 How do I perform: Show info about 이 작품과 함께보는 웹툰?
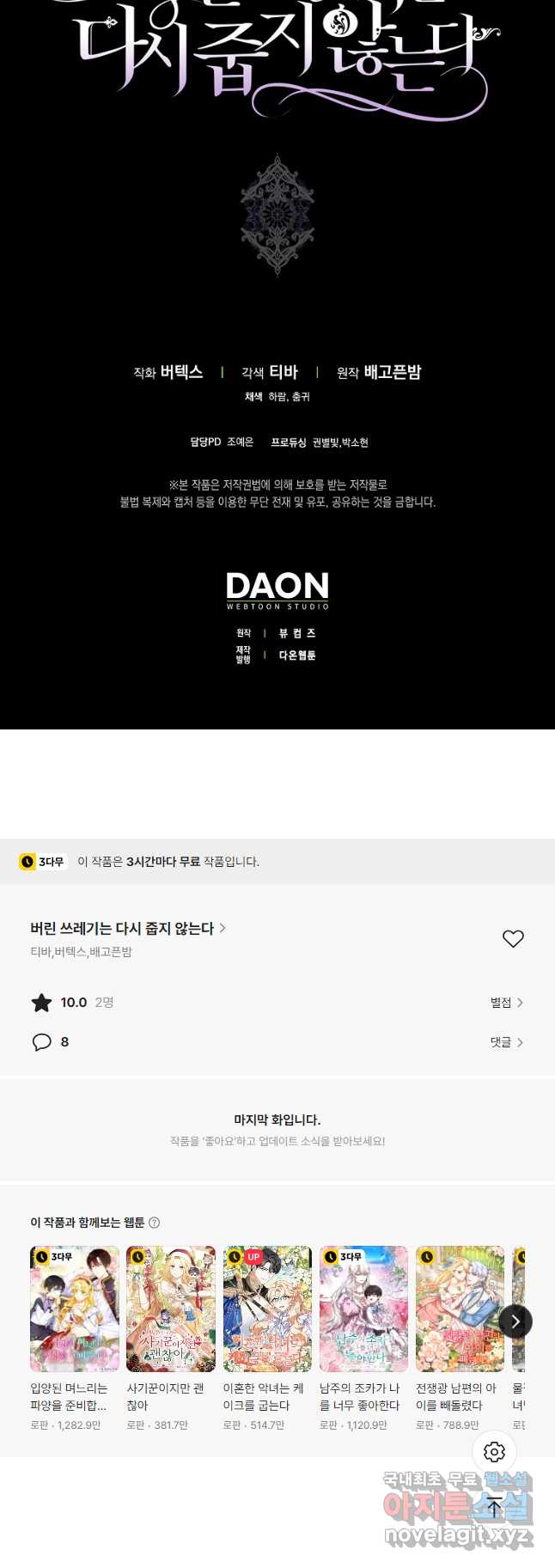[x=155, y=1223]
